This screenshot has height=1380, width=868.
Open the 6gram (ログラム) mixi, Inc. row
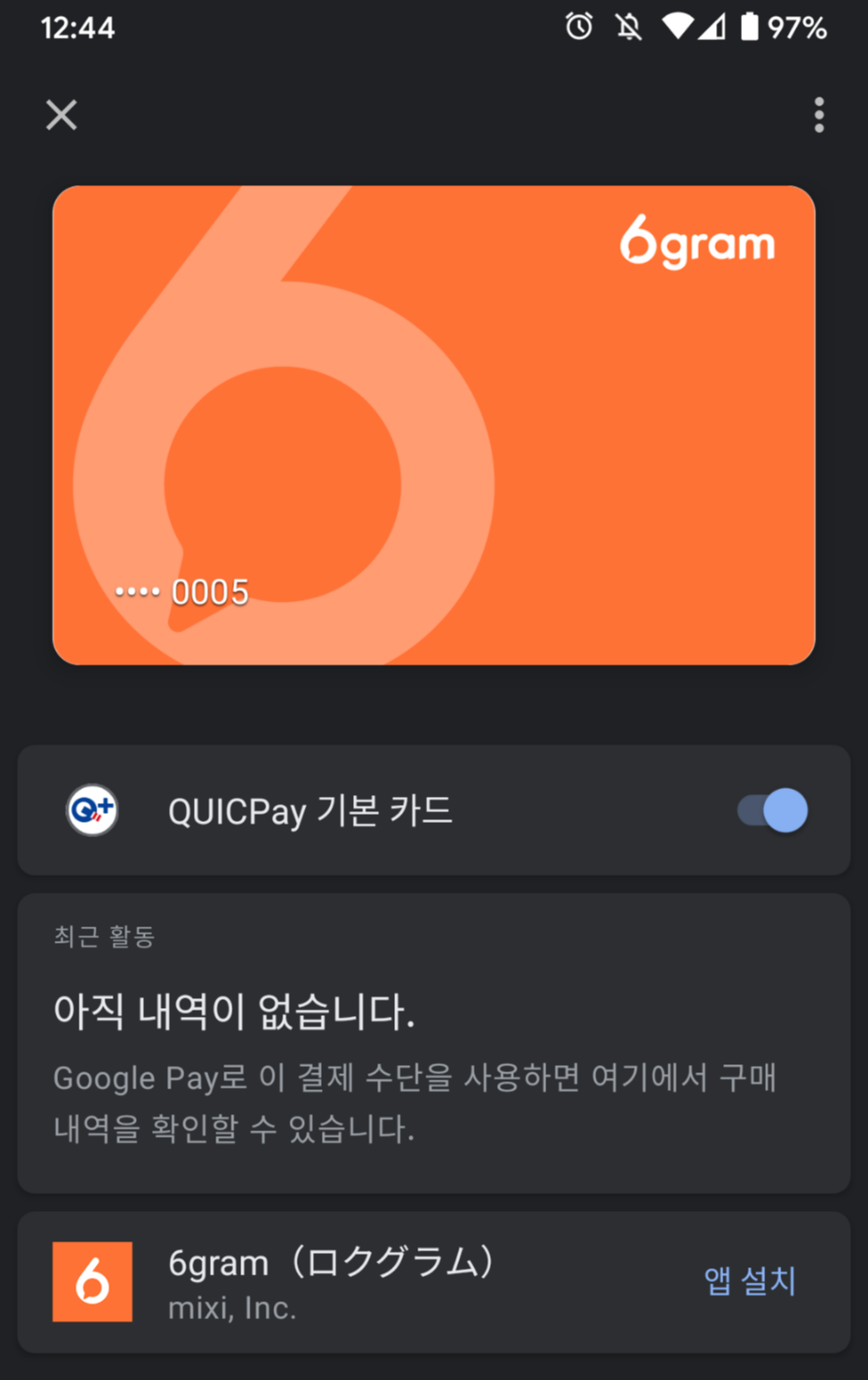(x=434, y=1283)
